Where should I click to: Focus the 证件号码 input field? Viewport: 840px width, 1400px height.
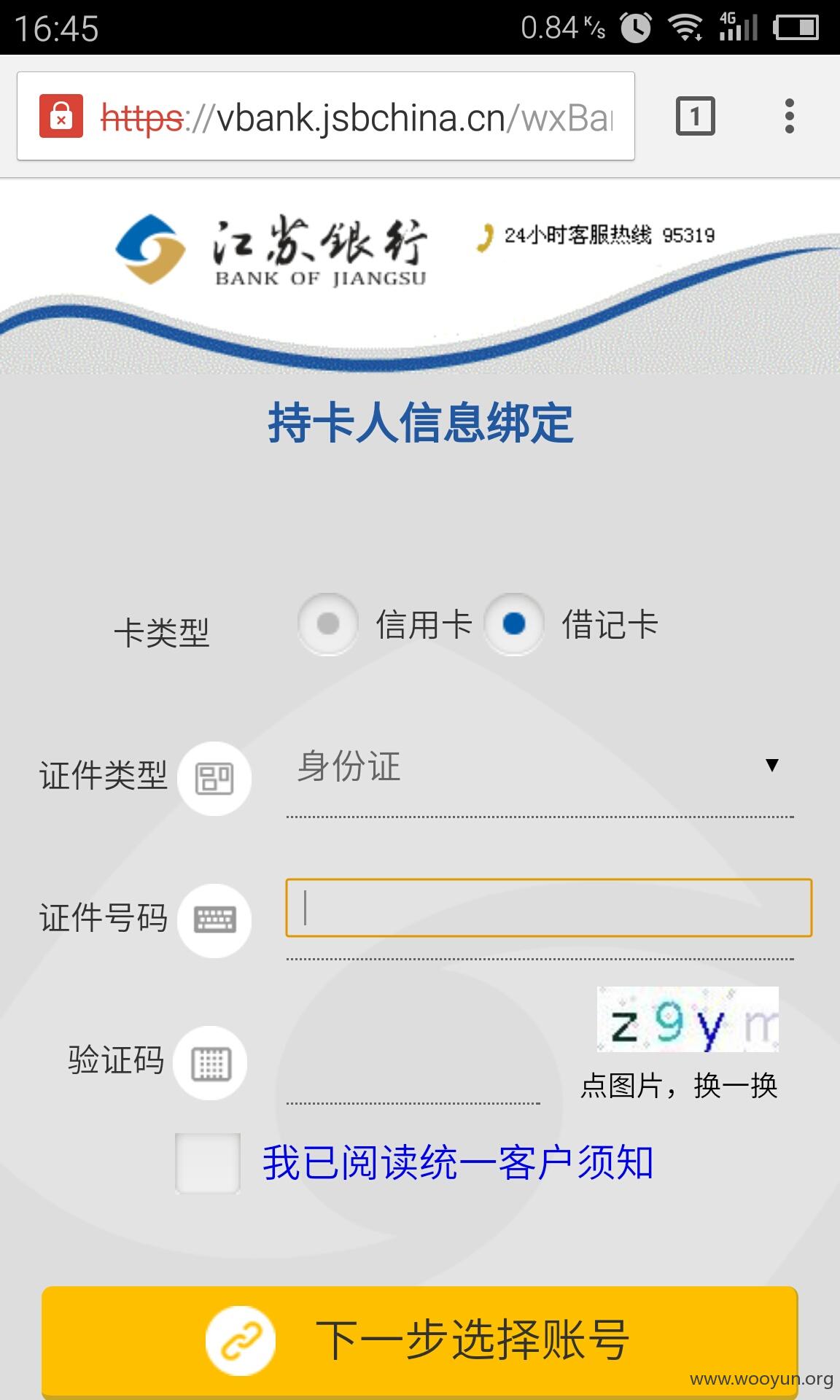548,908
